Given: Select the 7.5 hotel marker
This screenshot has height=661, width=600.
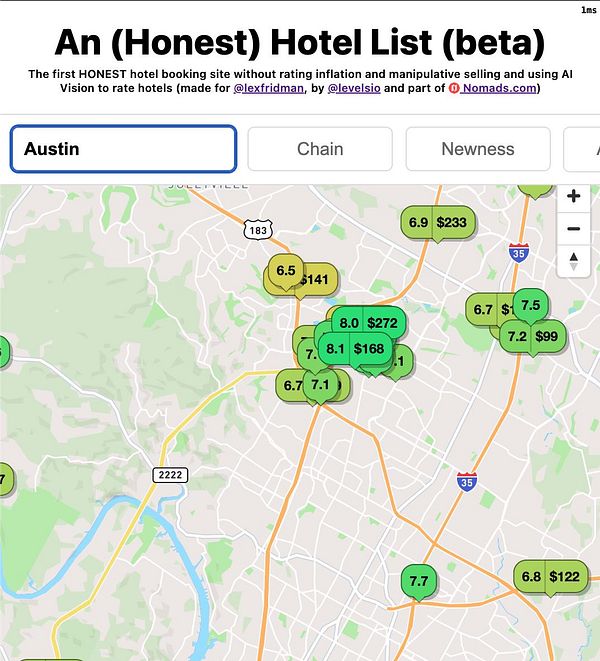Looking at the screenshot, I should tap(530, 305).
